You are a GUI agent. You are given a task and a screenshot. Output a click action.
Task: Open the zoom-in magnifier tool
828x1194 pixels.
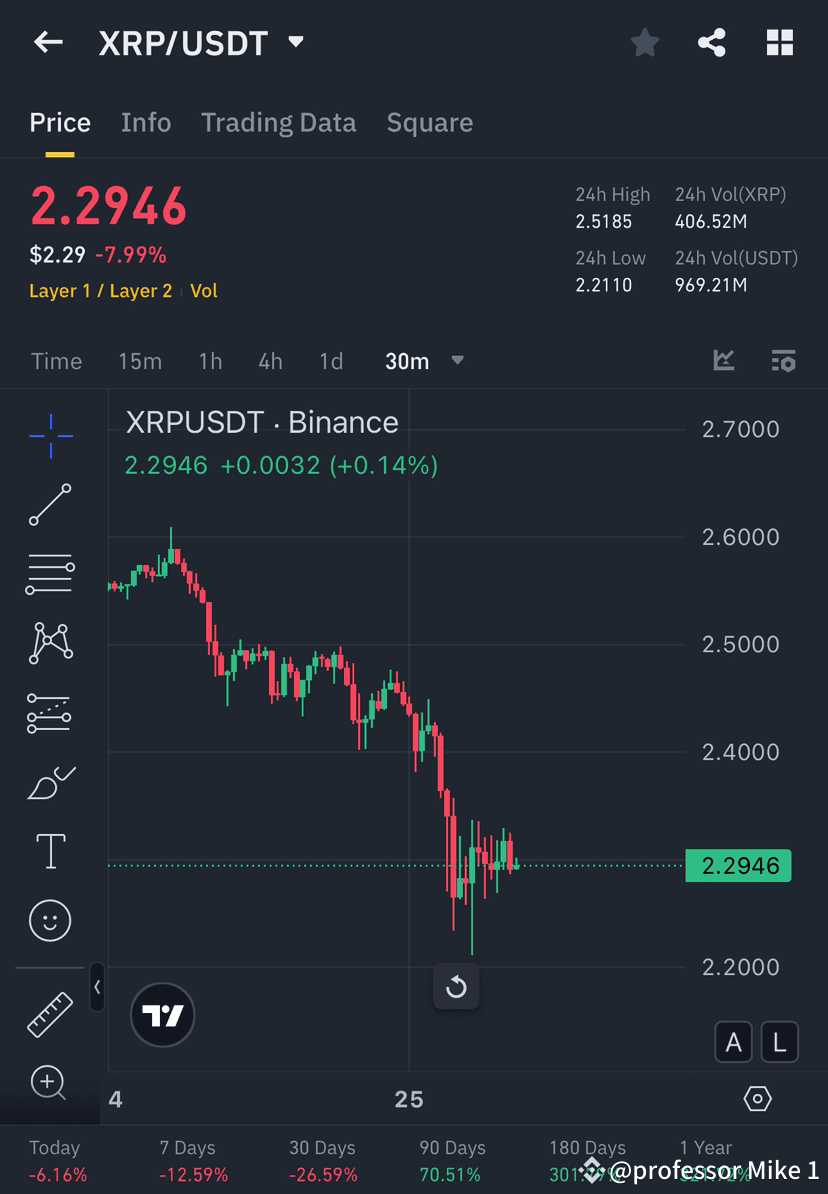(x=50, y=1084)
